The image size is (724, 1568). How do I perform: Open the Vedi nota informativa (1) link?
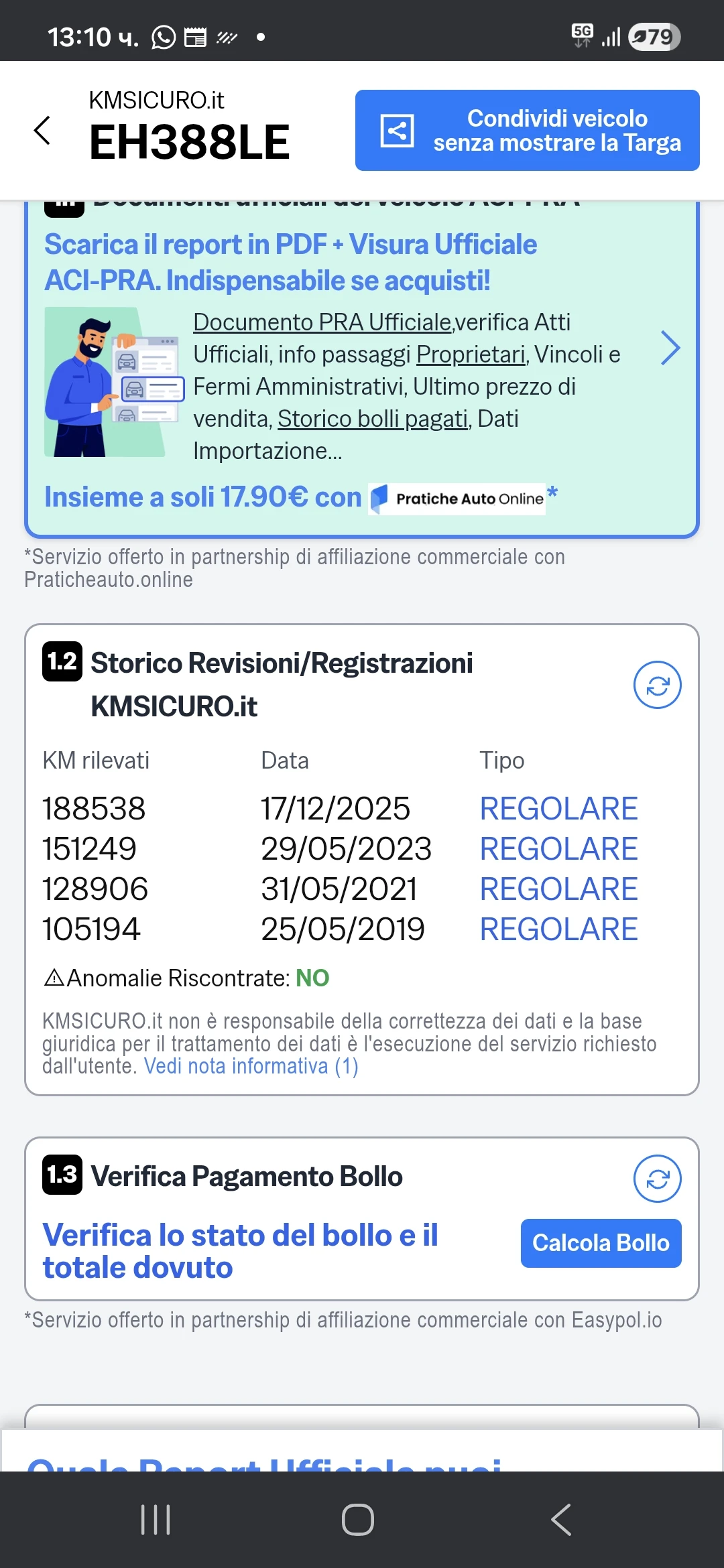coord(251,1065)
